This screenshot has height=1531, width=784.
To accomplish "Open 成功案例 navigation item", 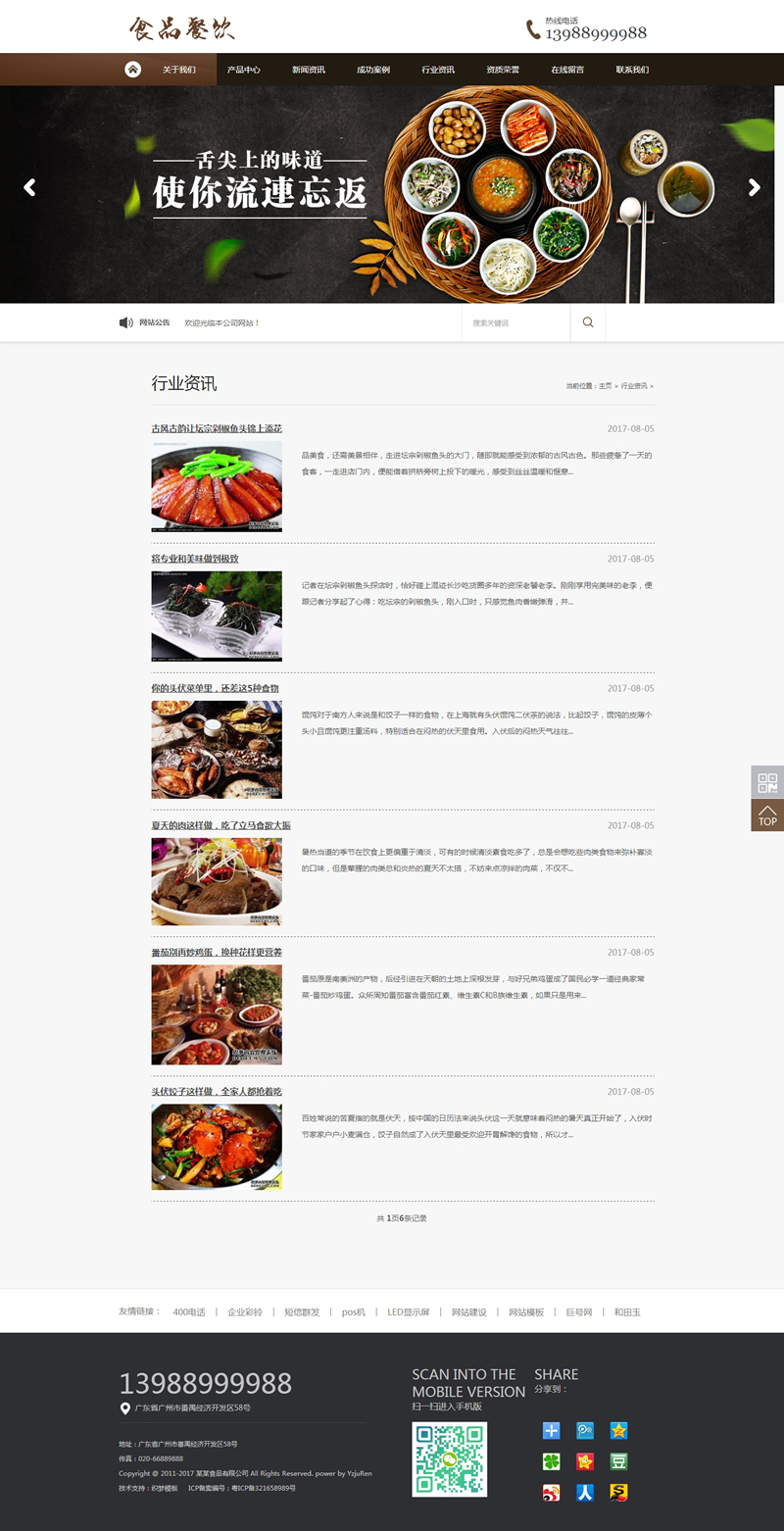I will (373, 70).
